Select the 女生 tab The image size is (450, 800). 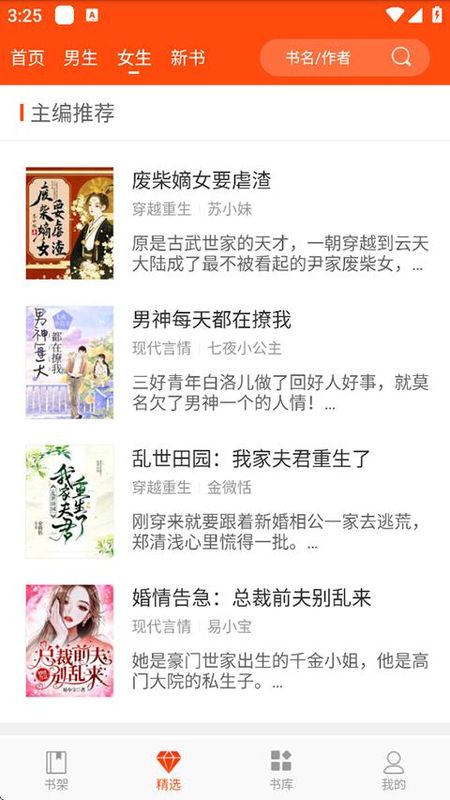[x=134, y=58]
